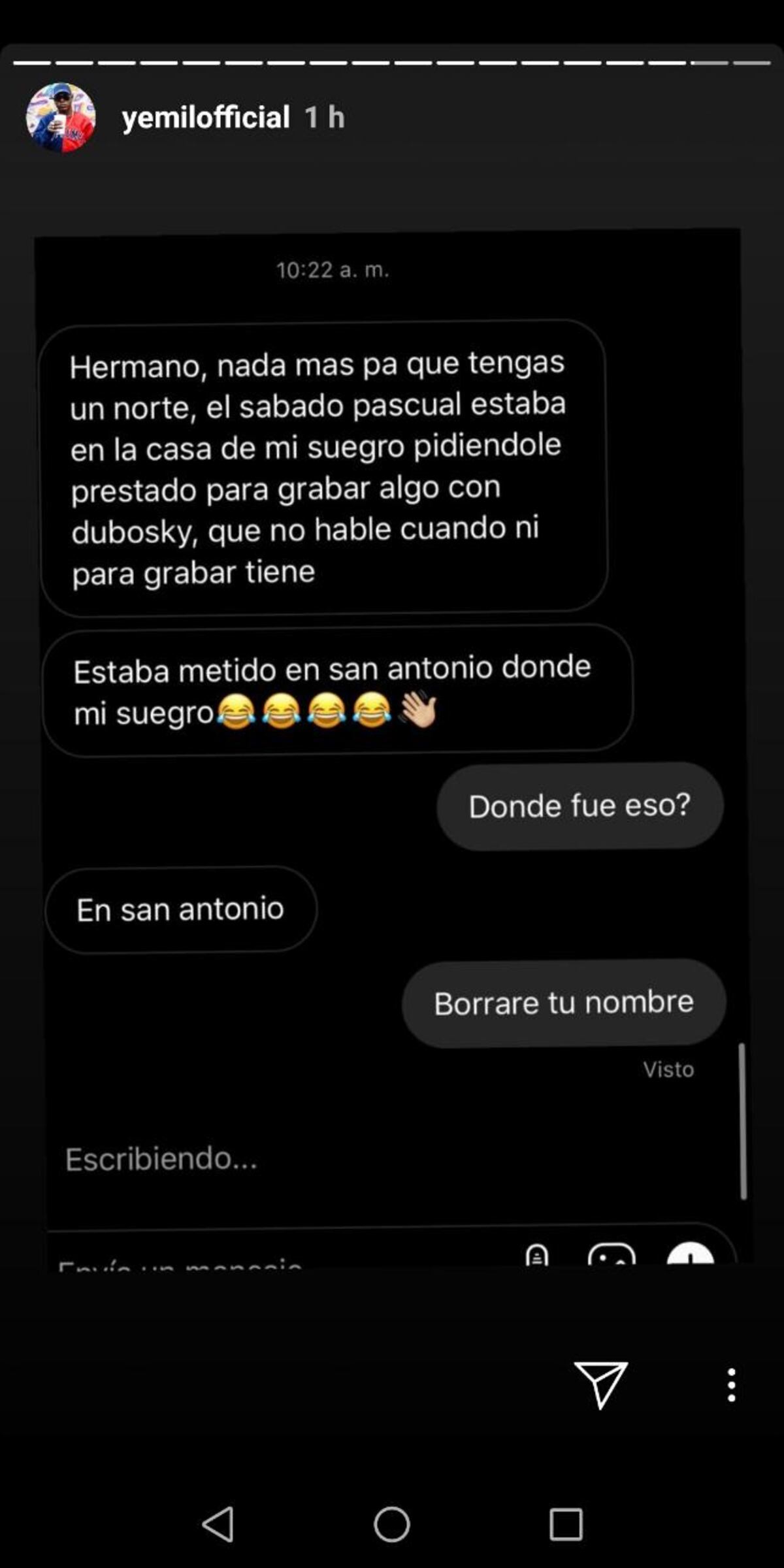Select the Visto read receipt label

point(668,1070)
